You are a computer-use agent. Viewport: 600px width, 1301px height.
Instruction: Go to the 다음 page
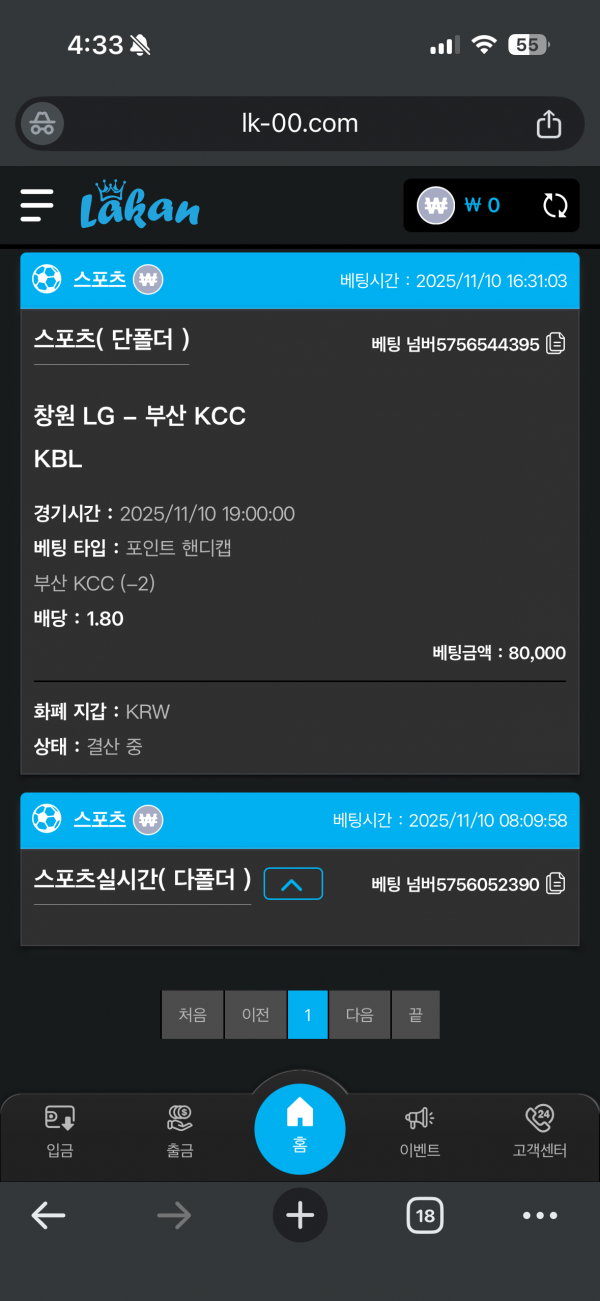[360, 1015]
